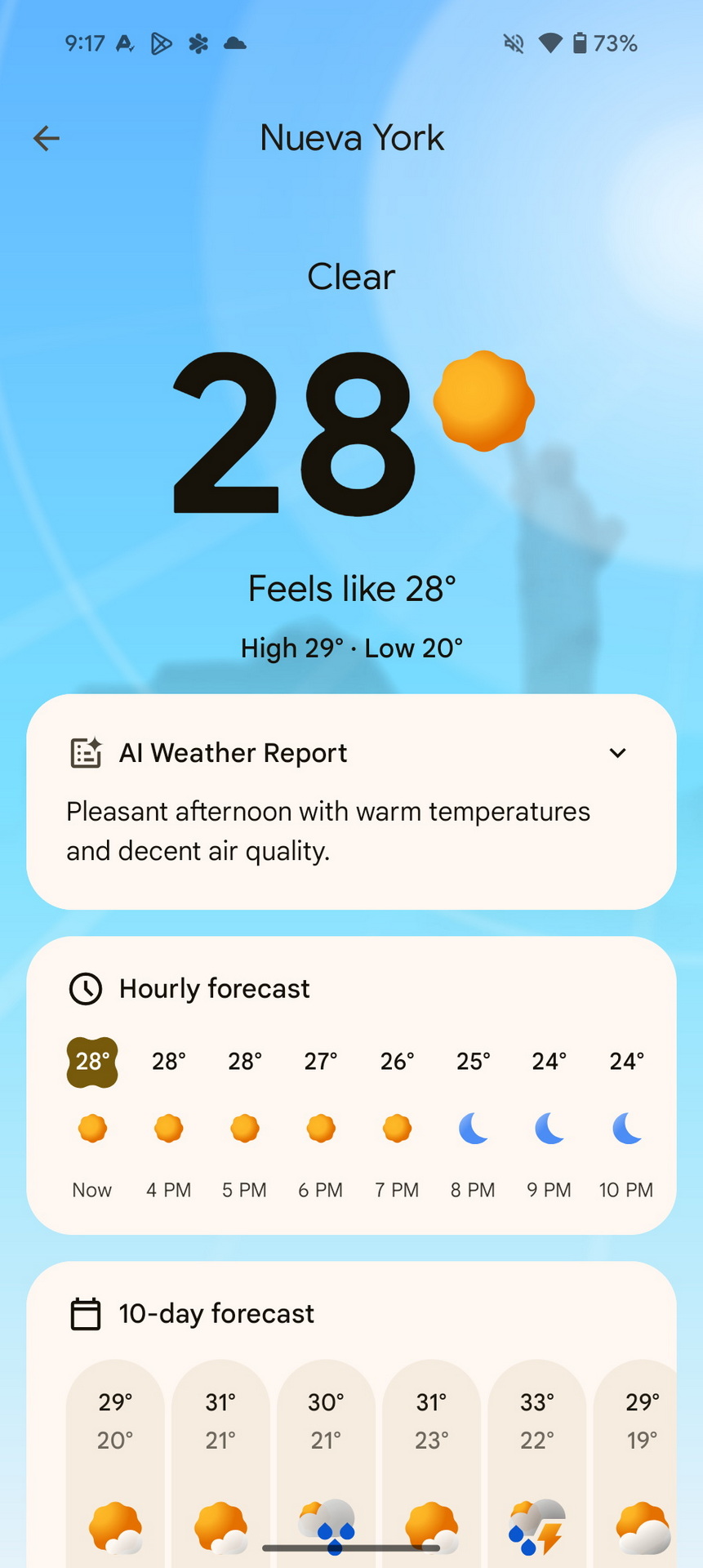
Task: Go back from Nueva York weather
Action: pos(47,138)
